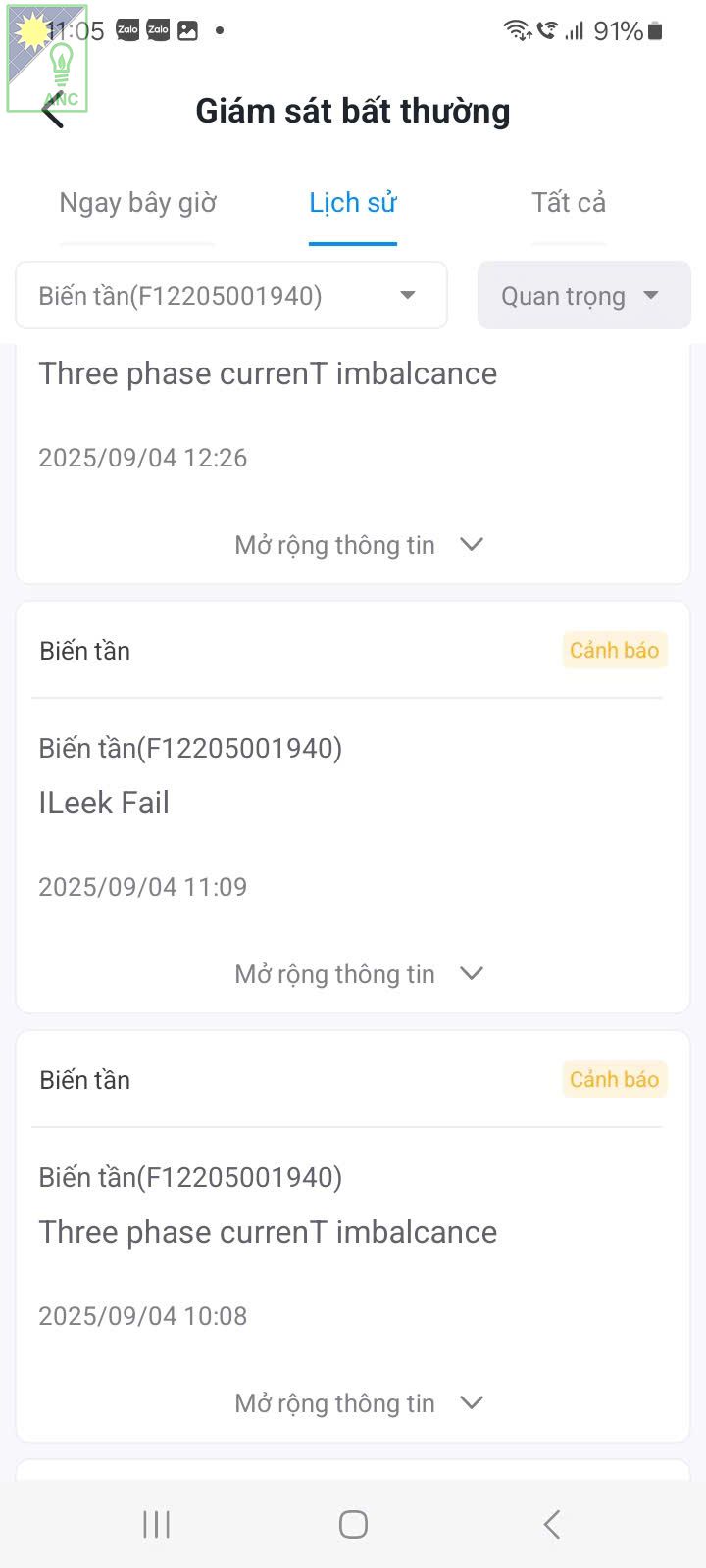Switch to the Tất cả tab
This screenshot has width=706, height=1568.
point(569,203)
